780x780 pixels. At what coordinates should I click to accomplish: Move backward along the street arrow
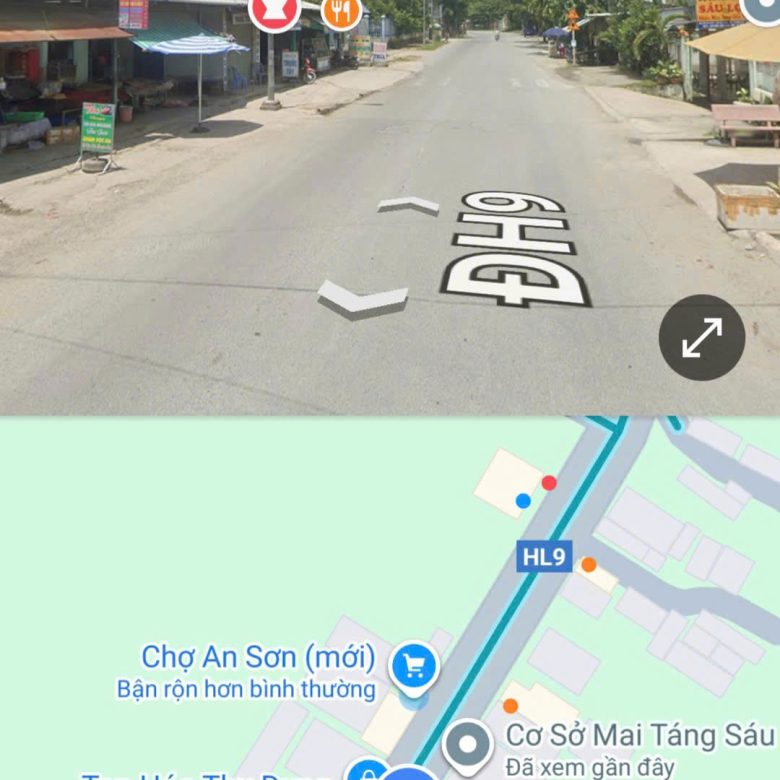[362, 298]
